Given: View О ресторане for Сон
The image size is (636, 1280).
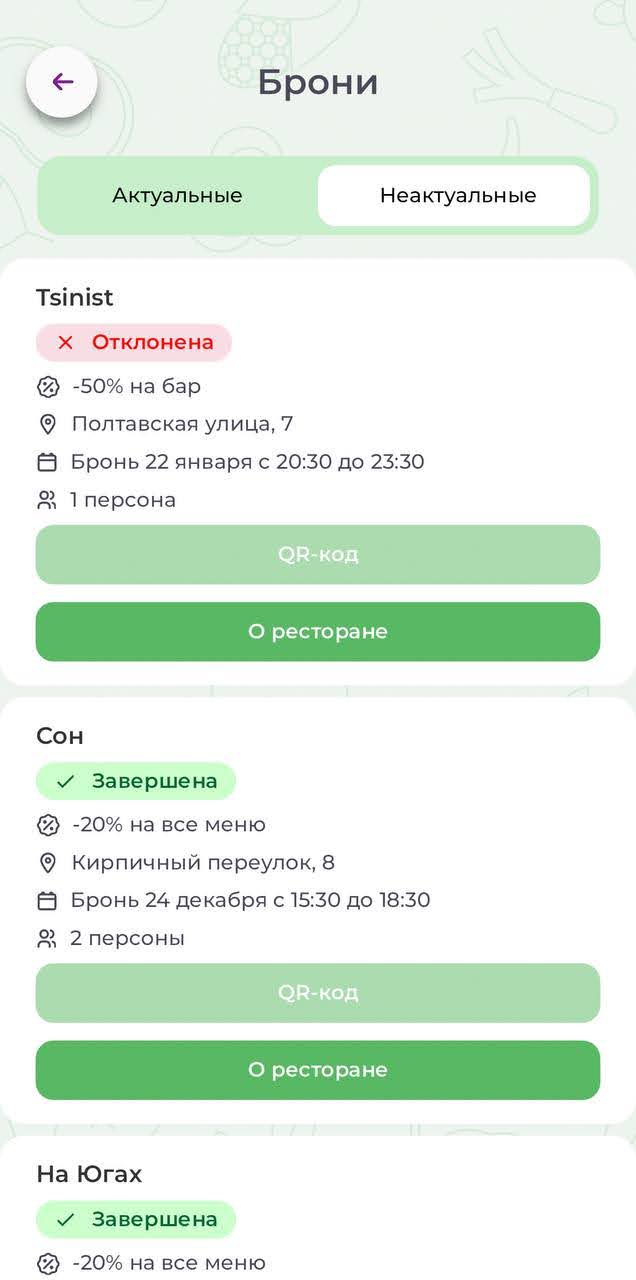Looking at the screenshot, I should [318, 1070].
